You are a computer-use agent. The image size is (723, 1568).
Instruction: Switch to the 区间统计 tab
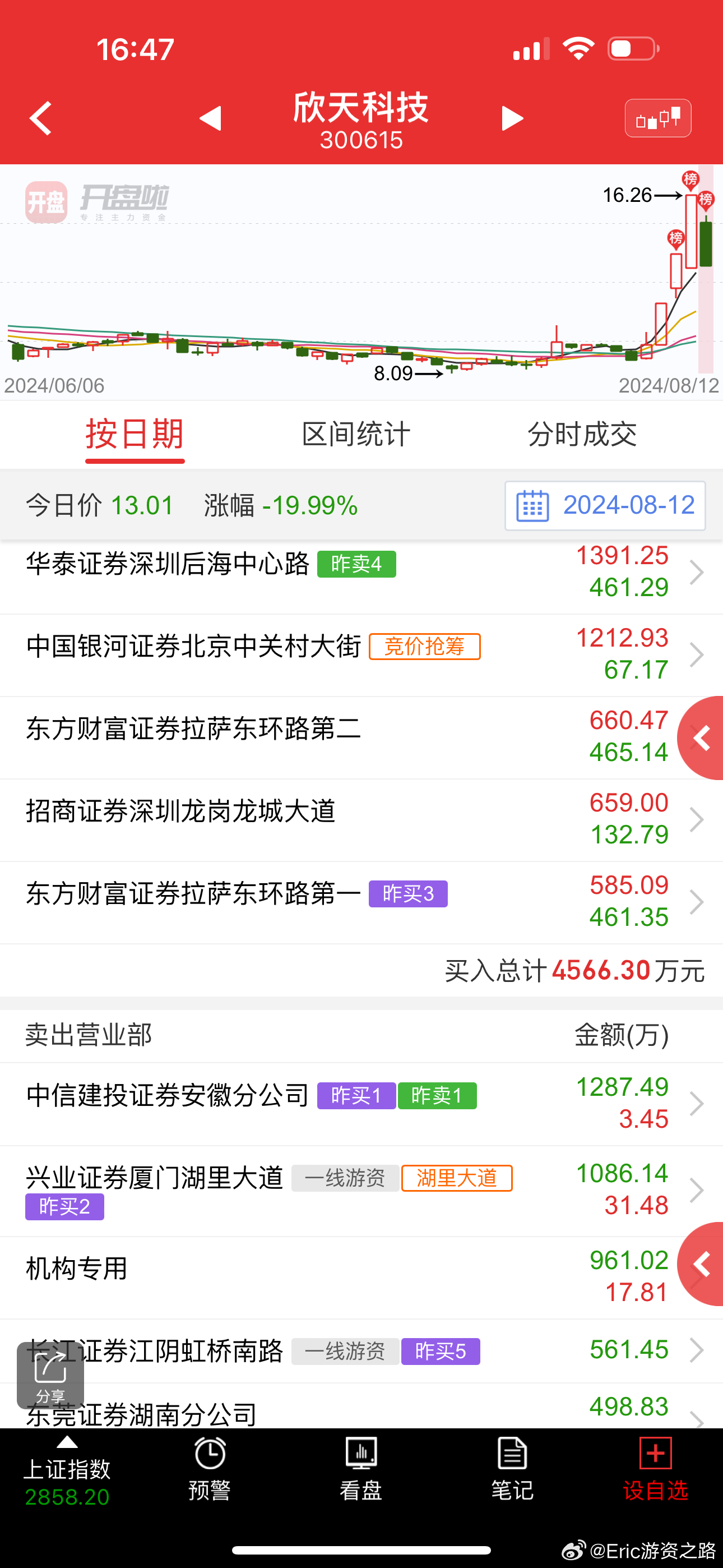pyautogui.click(x=356, y=435)
